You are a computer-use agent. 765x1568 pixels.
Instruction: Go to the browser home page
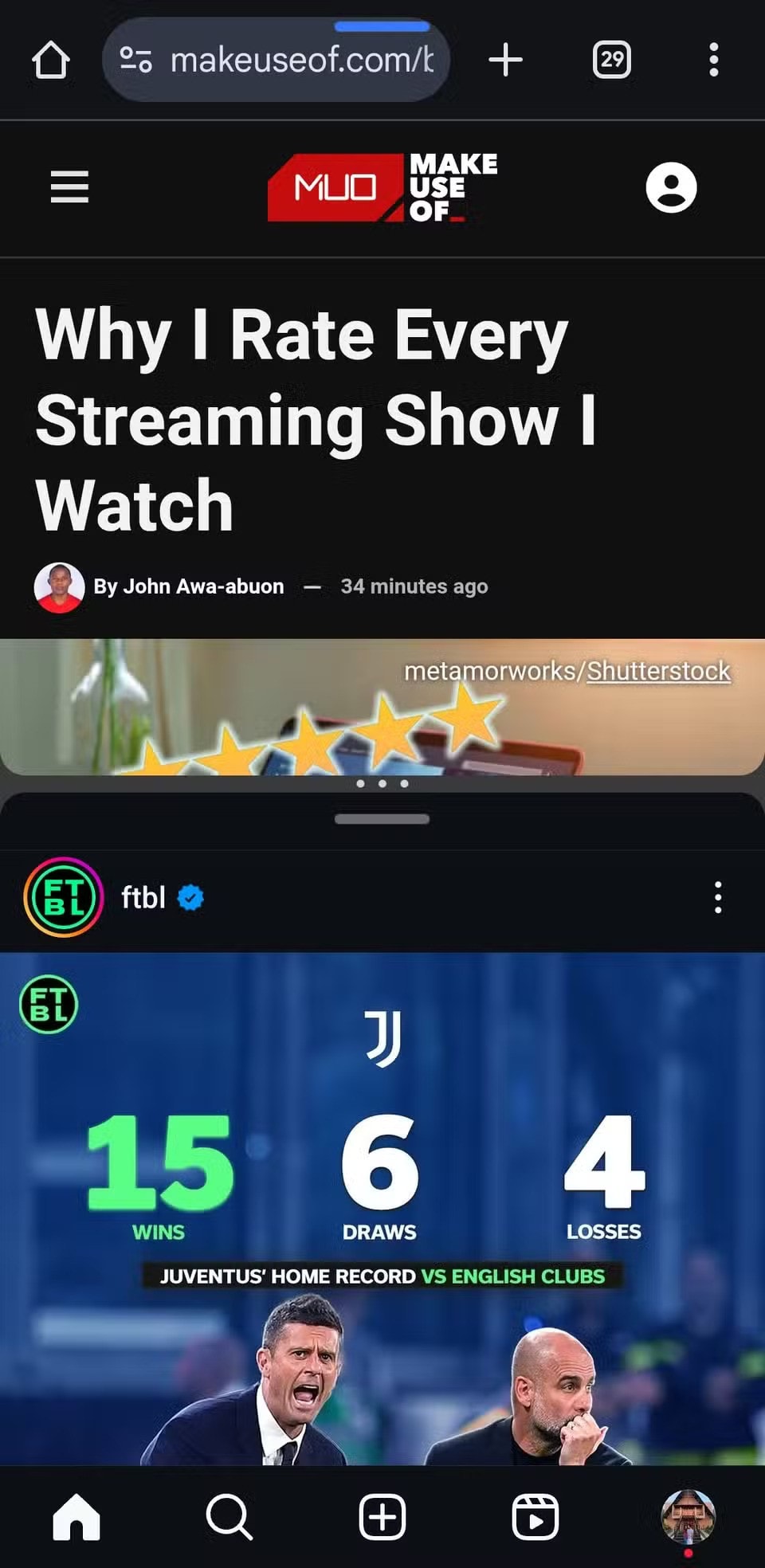coord(51,60)
